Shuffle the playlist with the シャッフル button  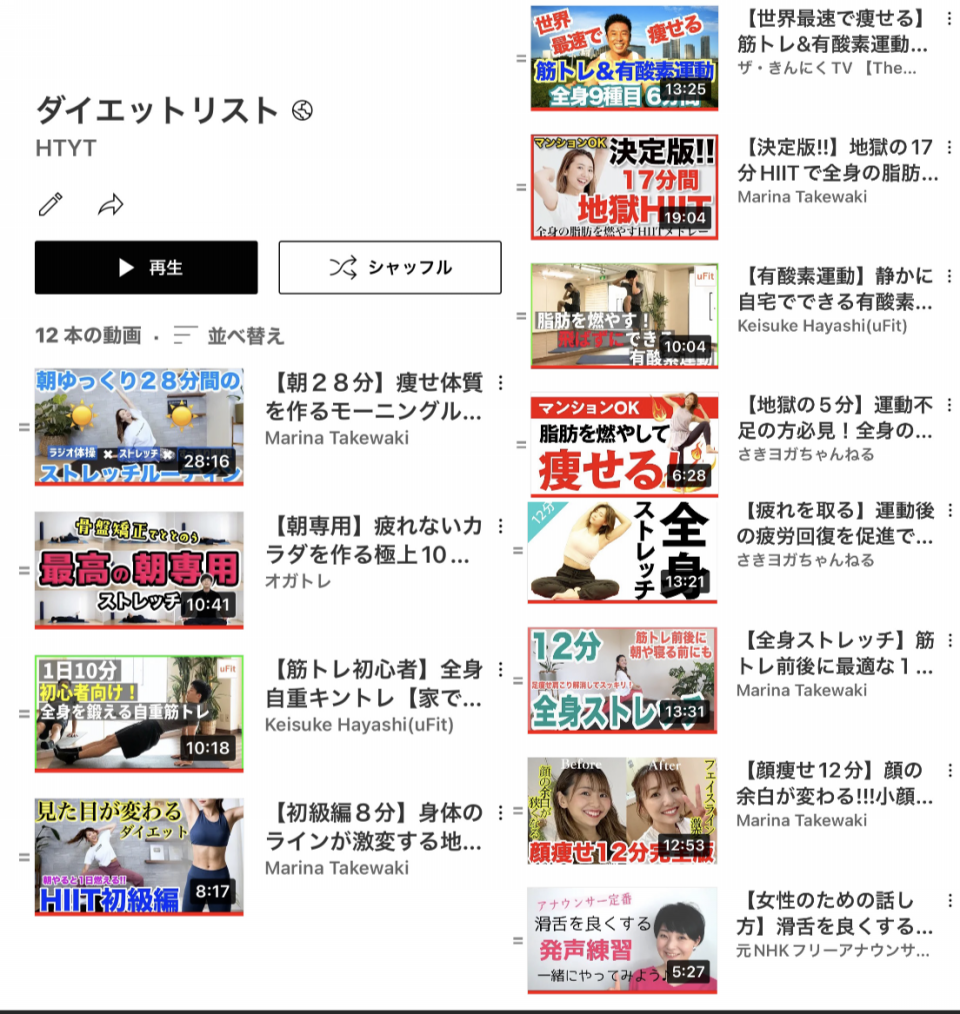[390, 267]
